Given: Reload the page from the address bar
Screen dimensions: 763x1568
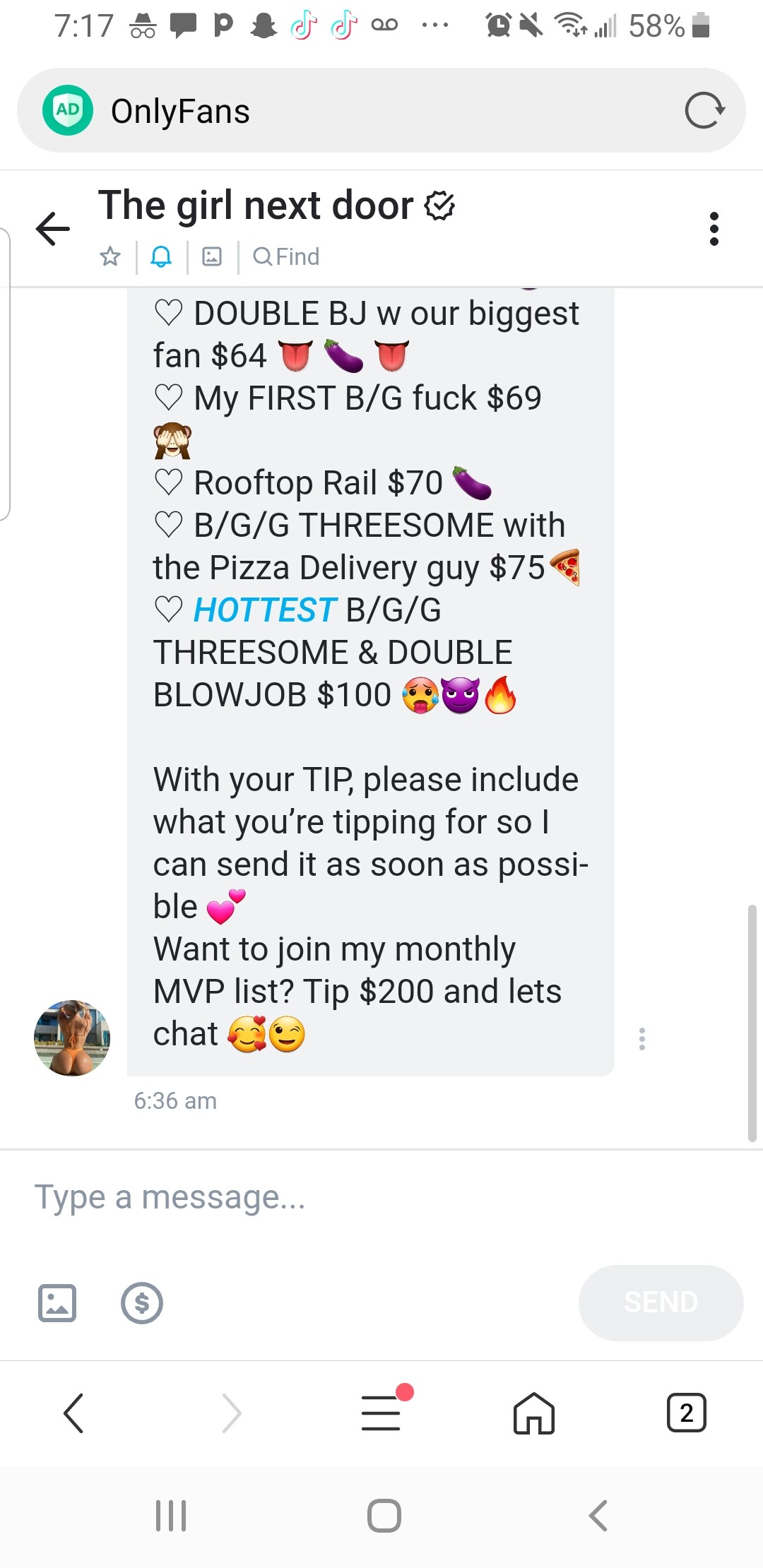Looking at the screenshot, I should coord(704,110).
